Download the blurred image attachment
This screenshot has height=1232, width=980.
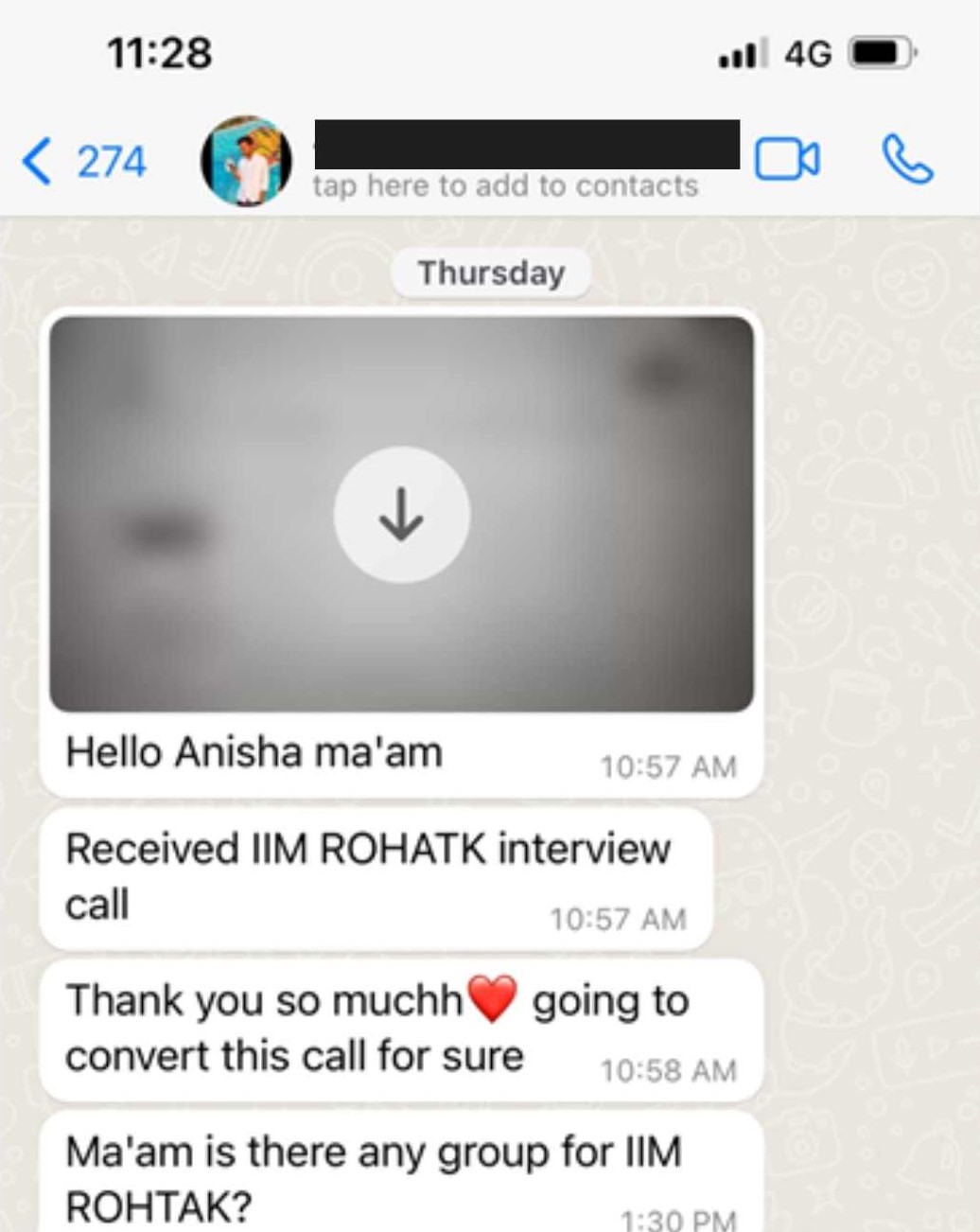[401, 514]
